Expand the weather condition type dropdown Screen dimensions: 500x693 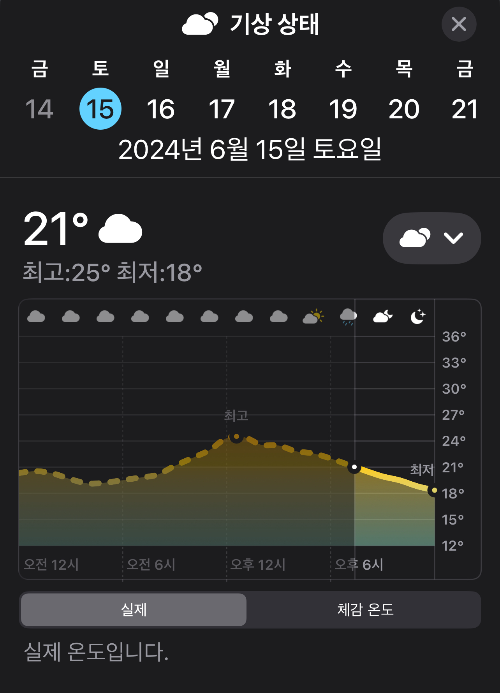(432, 238)
